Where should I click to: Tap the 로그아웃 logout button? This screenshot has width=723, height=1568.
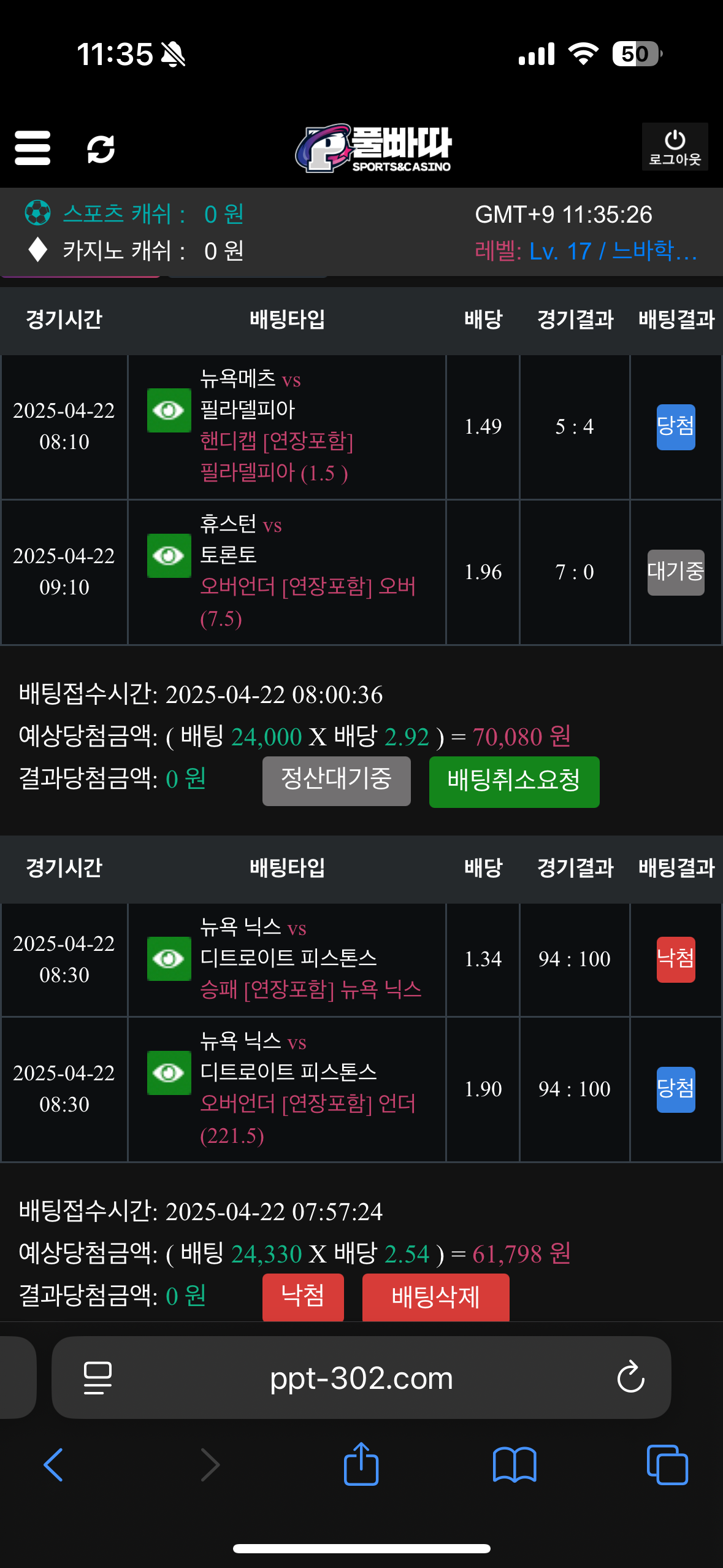(x=675, y=147)
